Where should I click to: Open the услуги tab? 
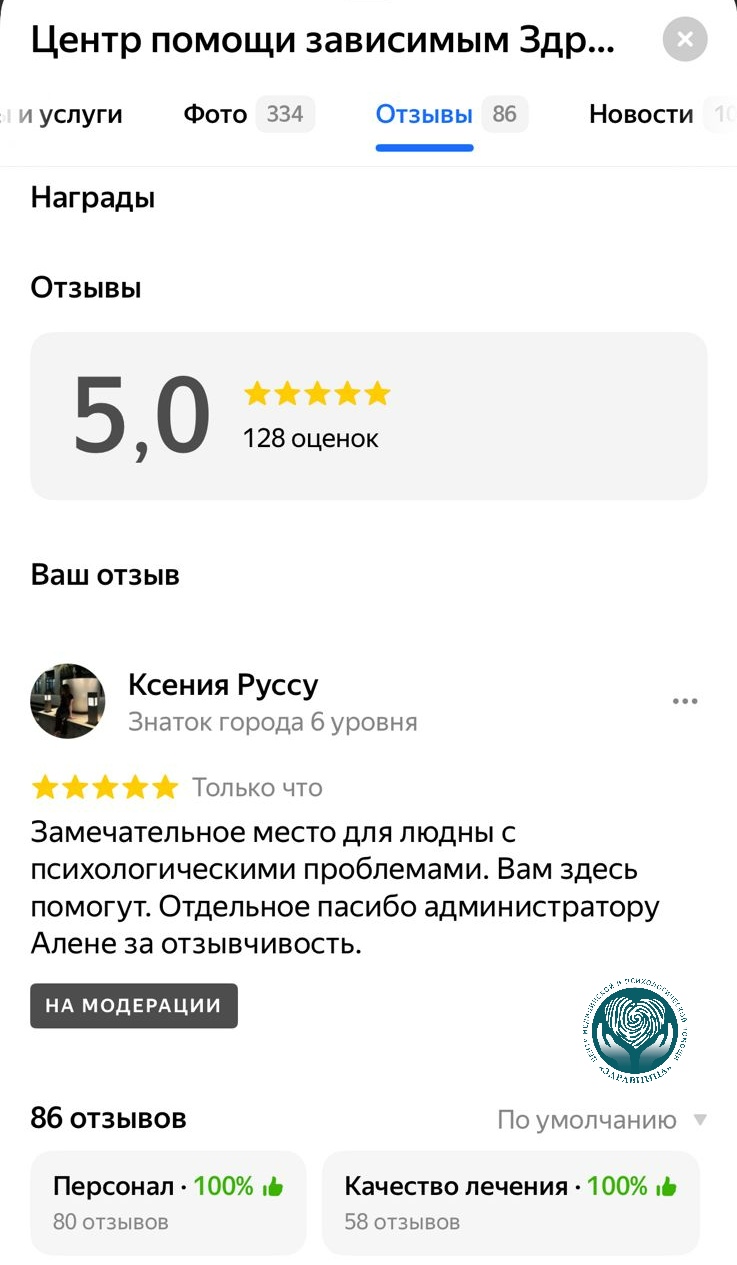[x=61, y=114]
